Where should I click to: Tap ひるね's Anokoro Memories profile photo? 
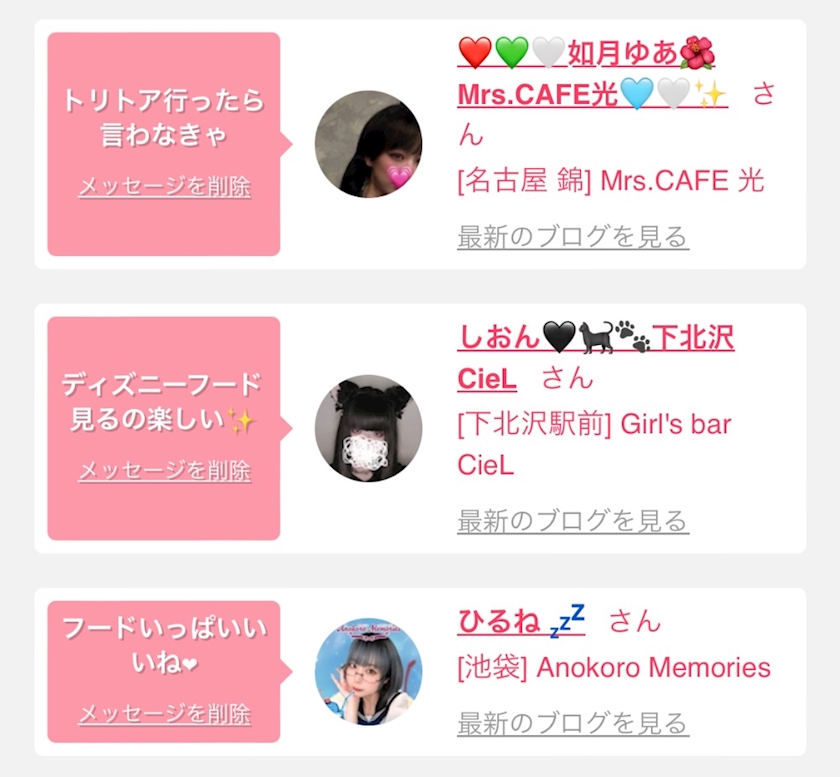pyautogui.click(x=368, y=672)
